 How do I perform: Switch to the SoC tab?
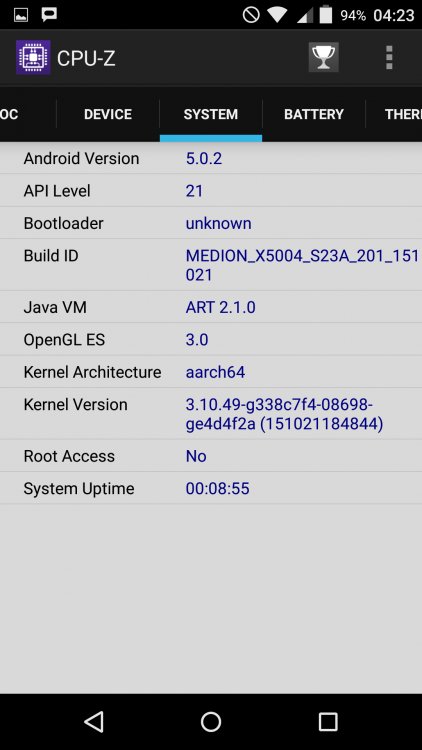coord(28,114)
